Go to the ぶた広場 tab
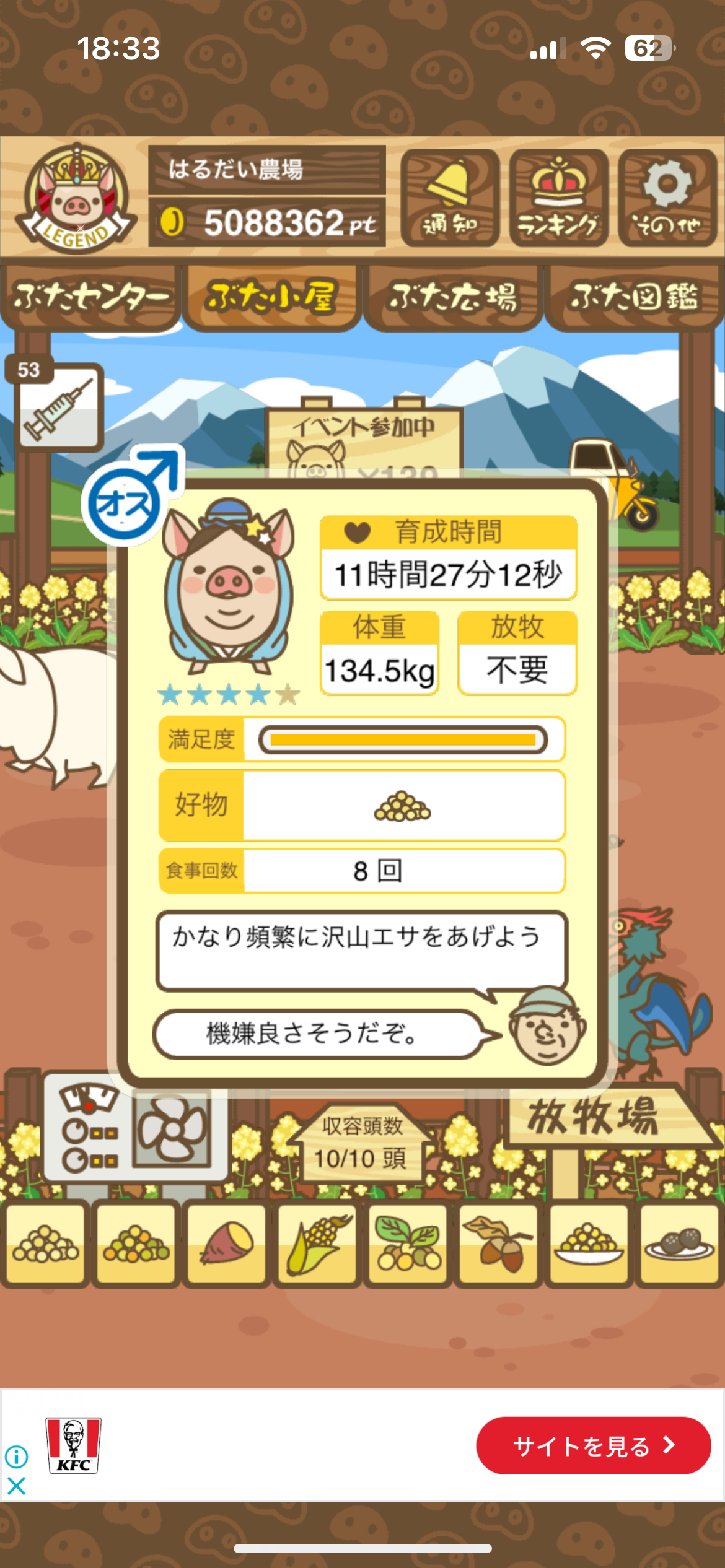This screenshot has width=725, height=1568. pos(453,297)
